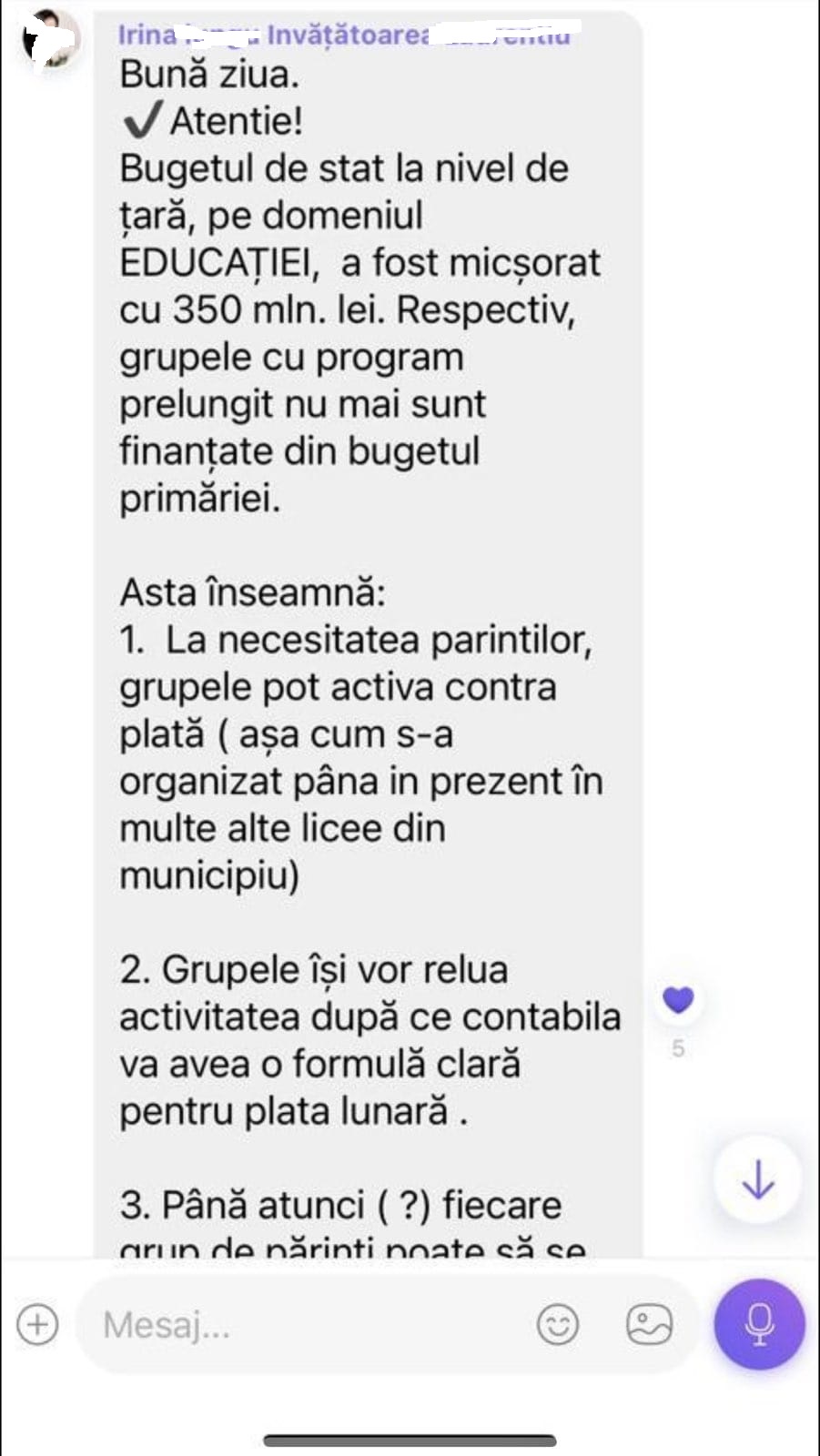Jump to the latest message with the down arrow
The image size is (820, 1456).
point(757,1179)
